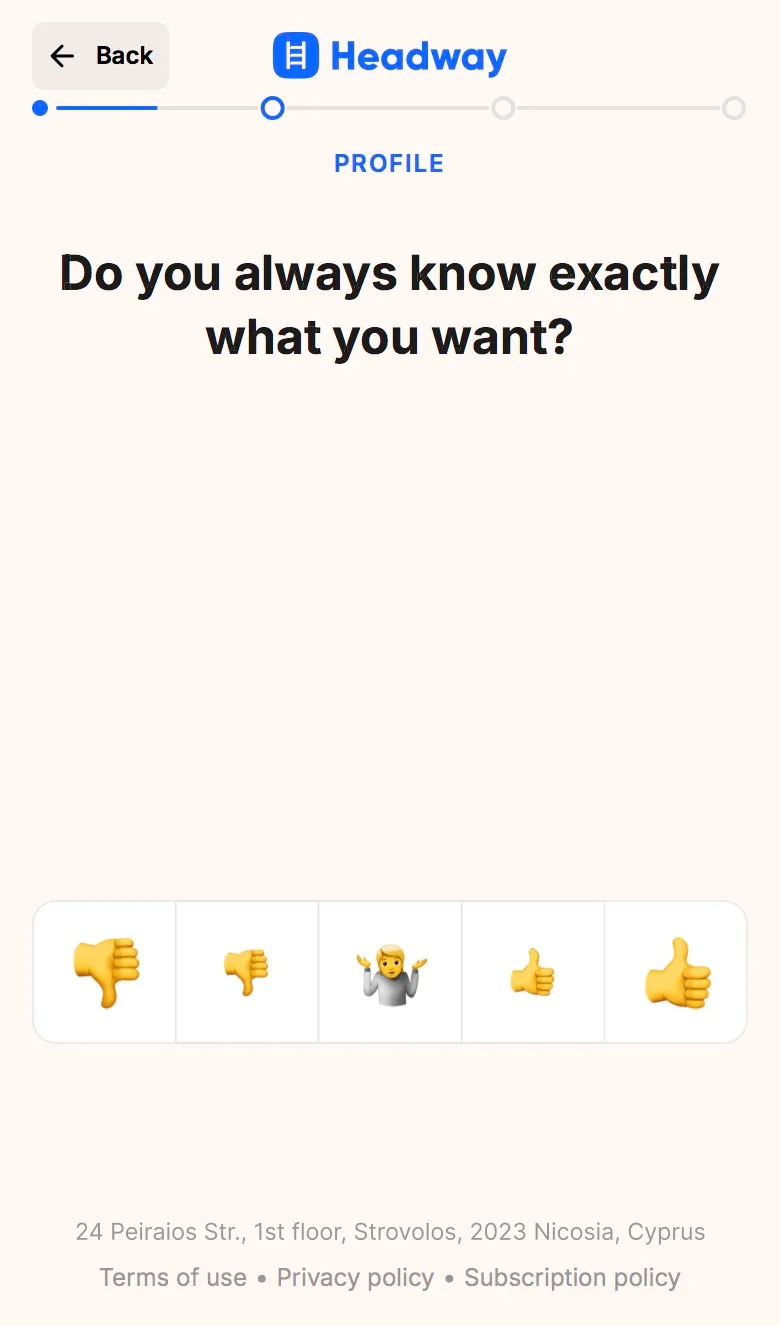Choose the small thumbs down answer
This screenshot has width=780, height=1326.
(247, 972)
